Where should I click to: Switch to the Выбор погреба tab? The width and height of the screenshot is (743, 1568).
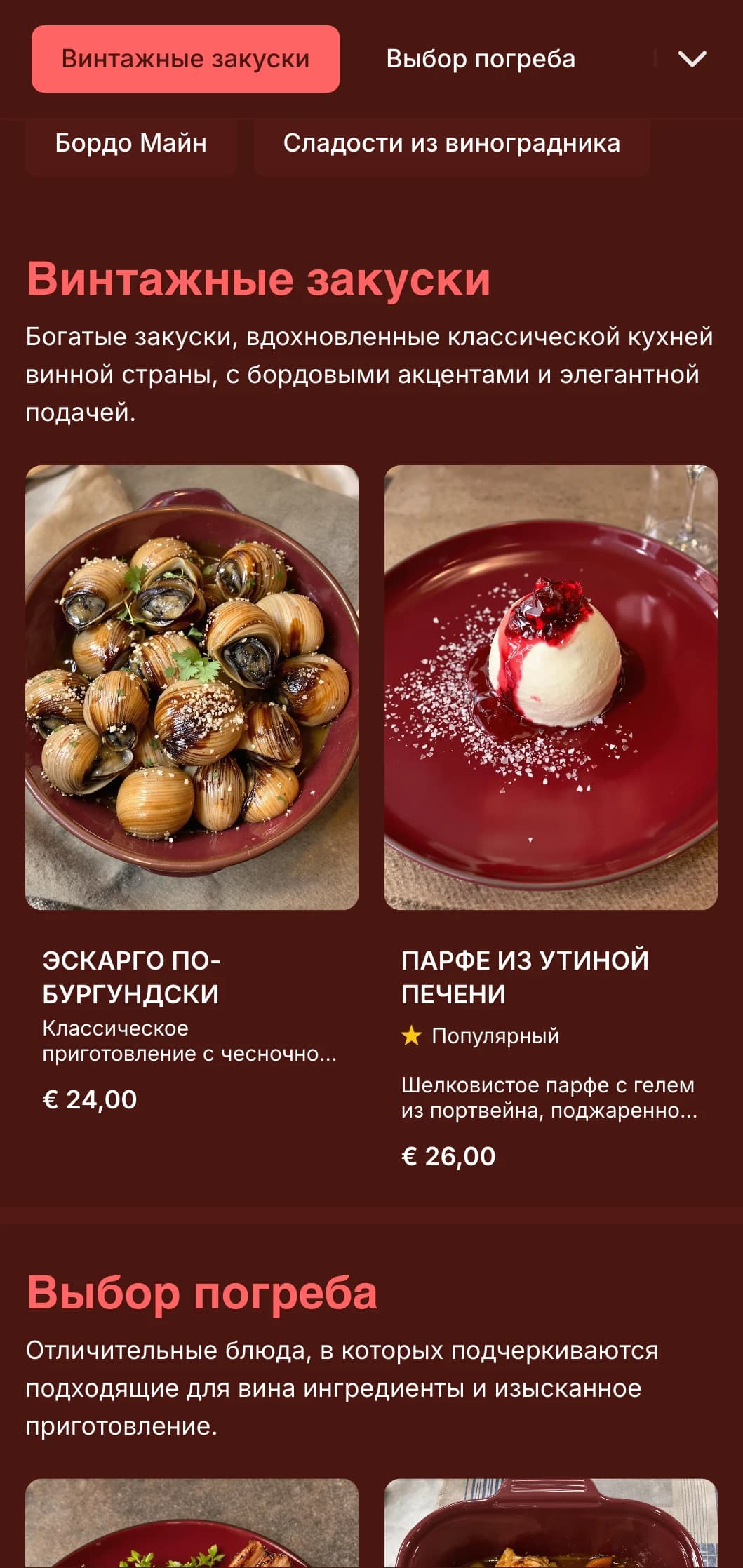[480, 59]
